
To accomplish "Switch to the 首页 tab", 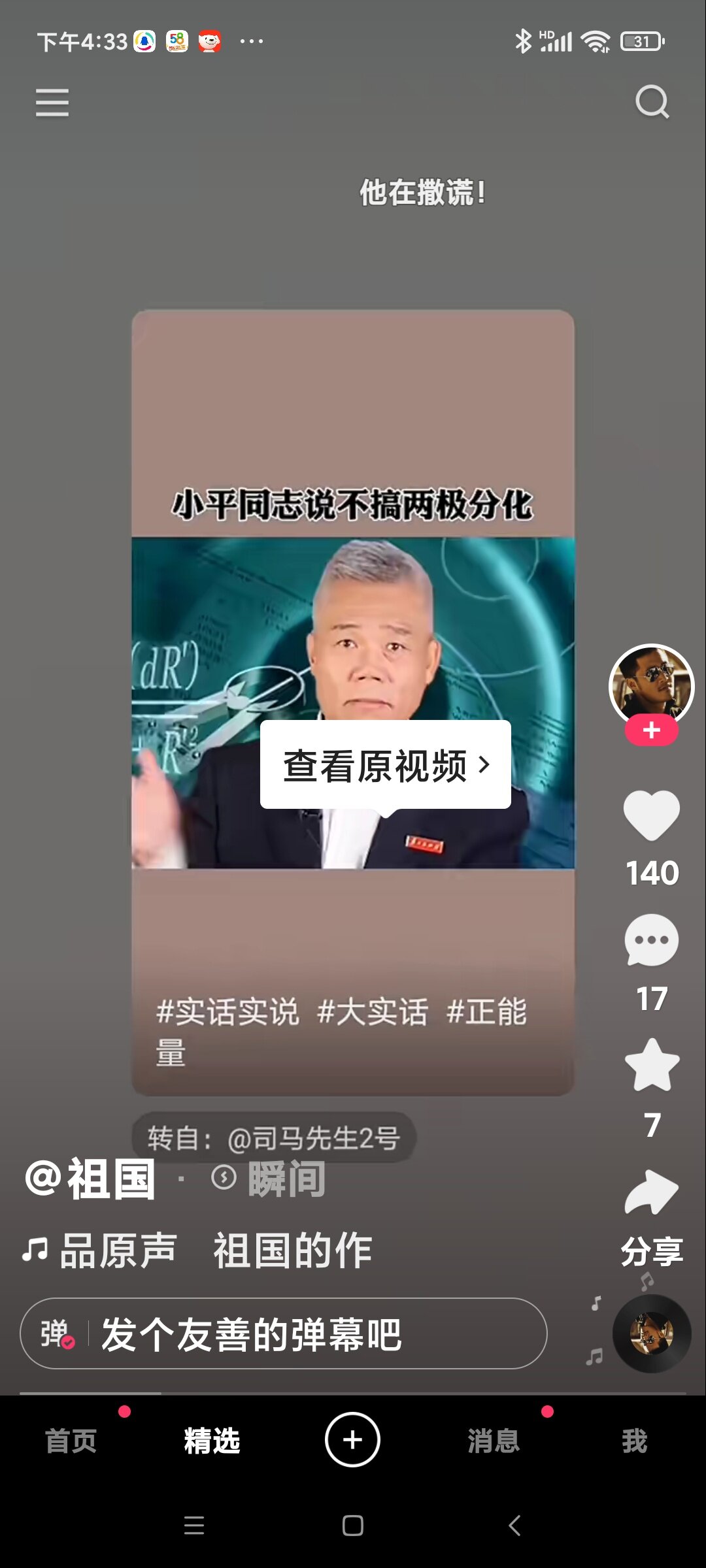I will pyautogui.click(x=71, y=1441).
